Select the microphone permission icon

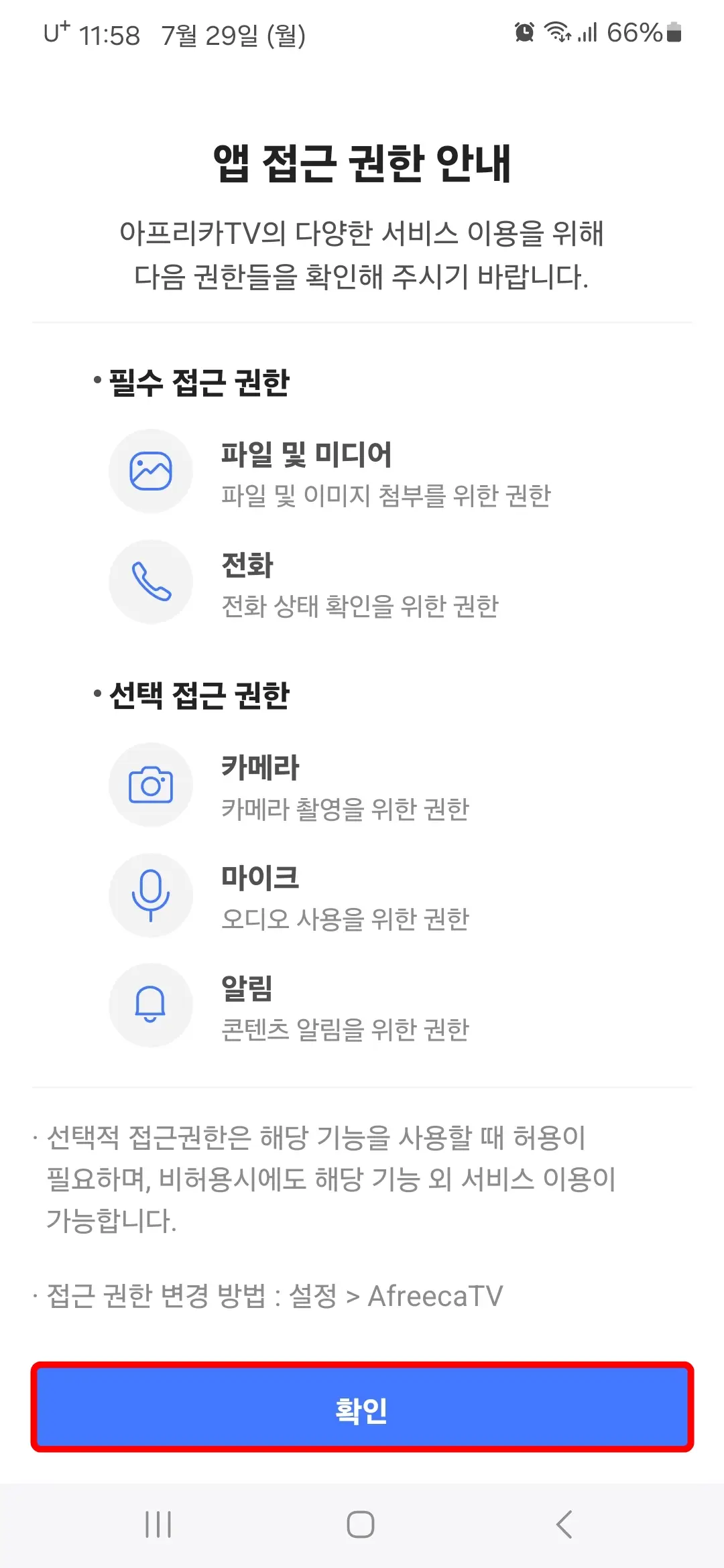(151, 895)
